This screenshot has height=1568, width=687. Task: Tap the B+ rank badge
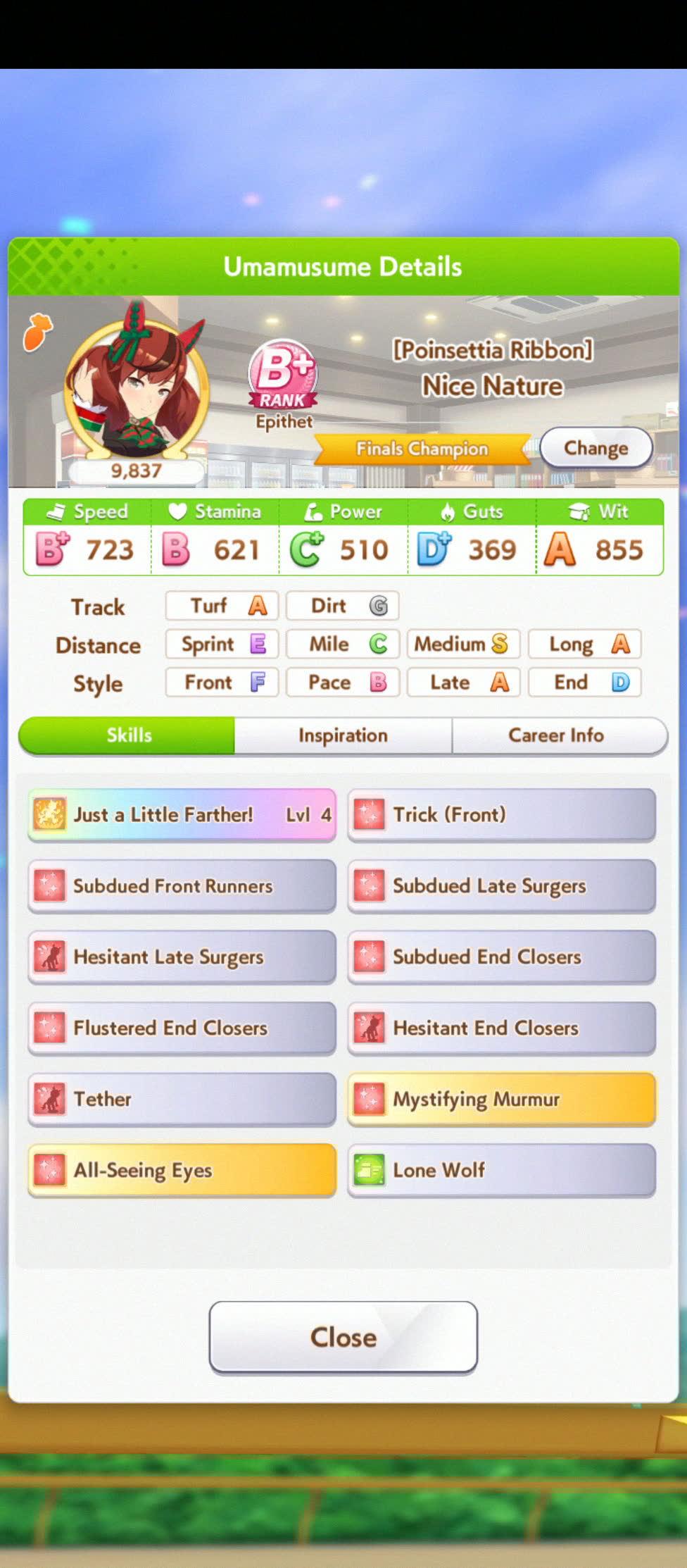(x=283, y=375)
